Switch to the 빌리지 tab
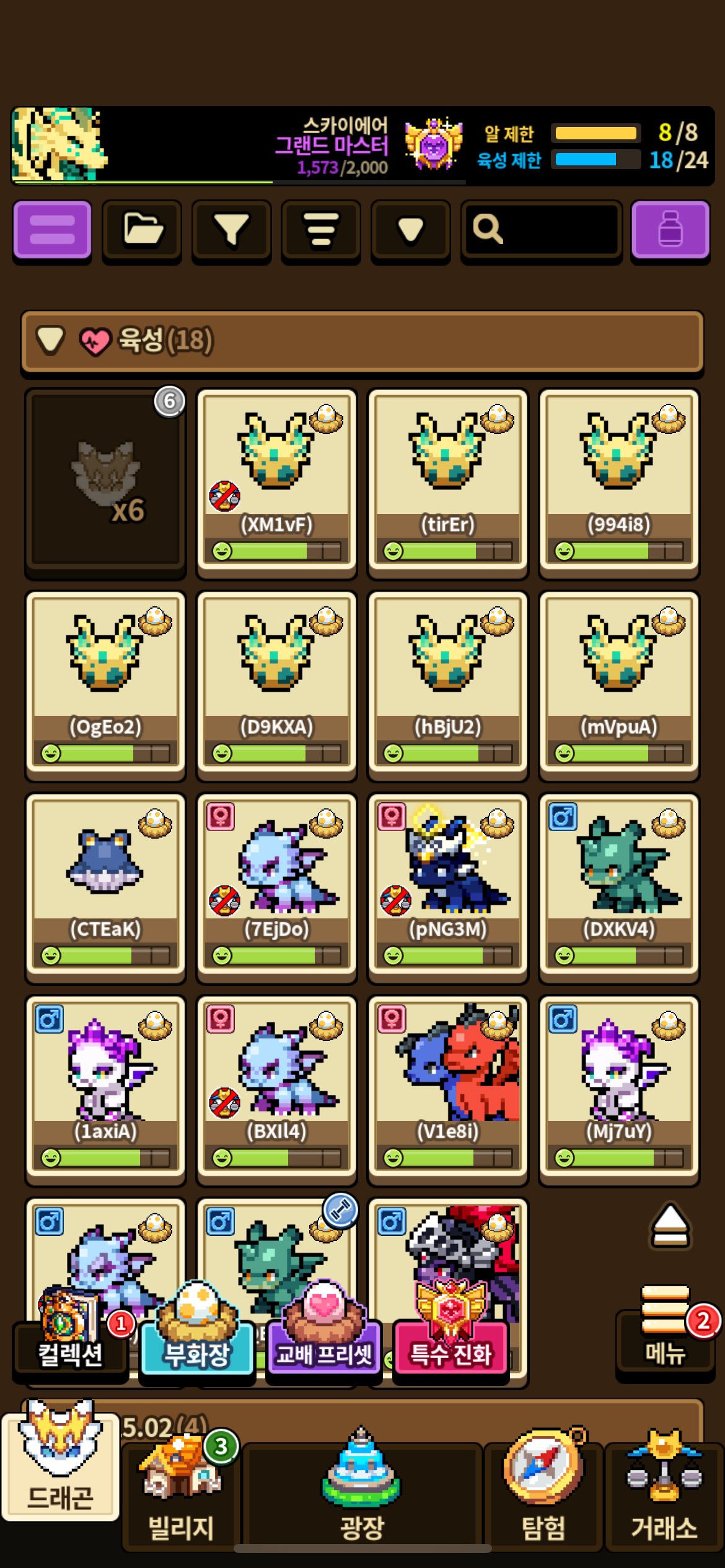The width and height of the screenshot is (725, 1568). [180, 1499]
